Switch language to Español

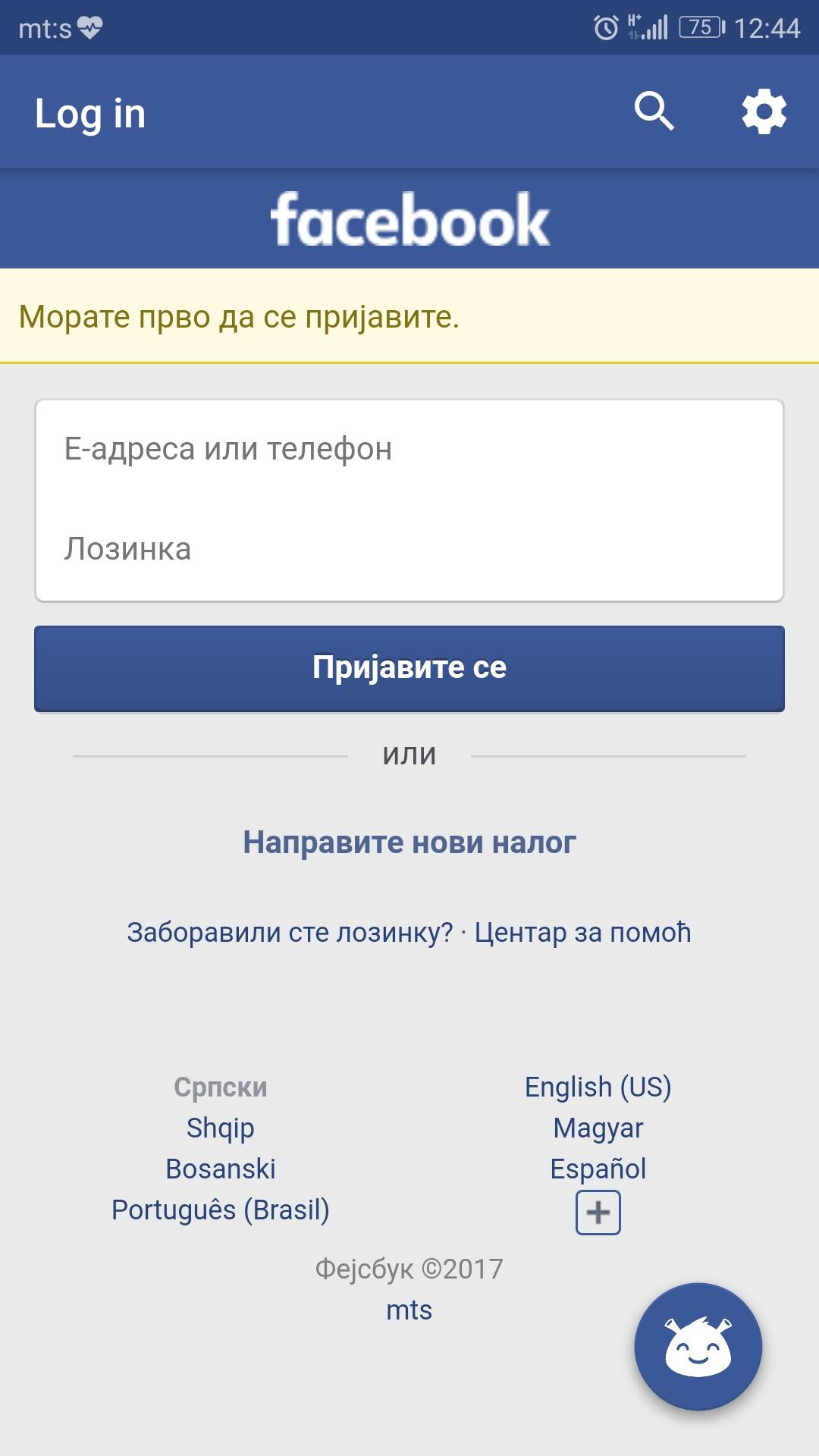point(598,1169)
